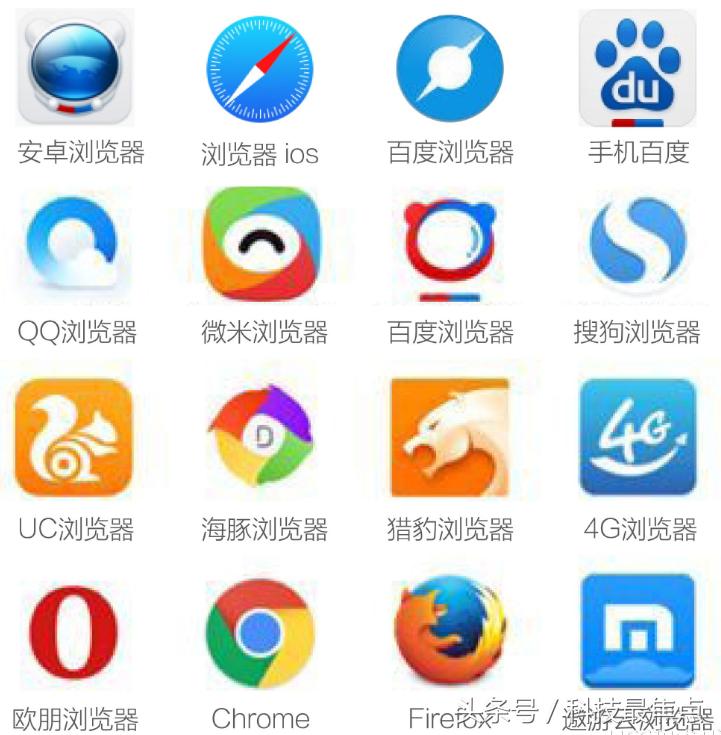Launch Safari 浏览器 ios icon
721x735 pixels.
tap(258, 65)
